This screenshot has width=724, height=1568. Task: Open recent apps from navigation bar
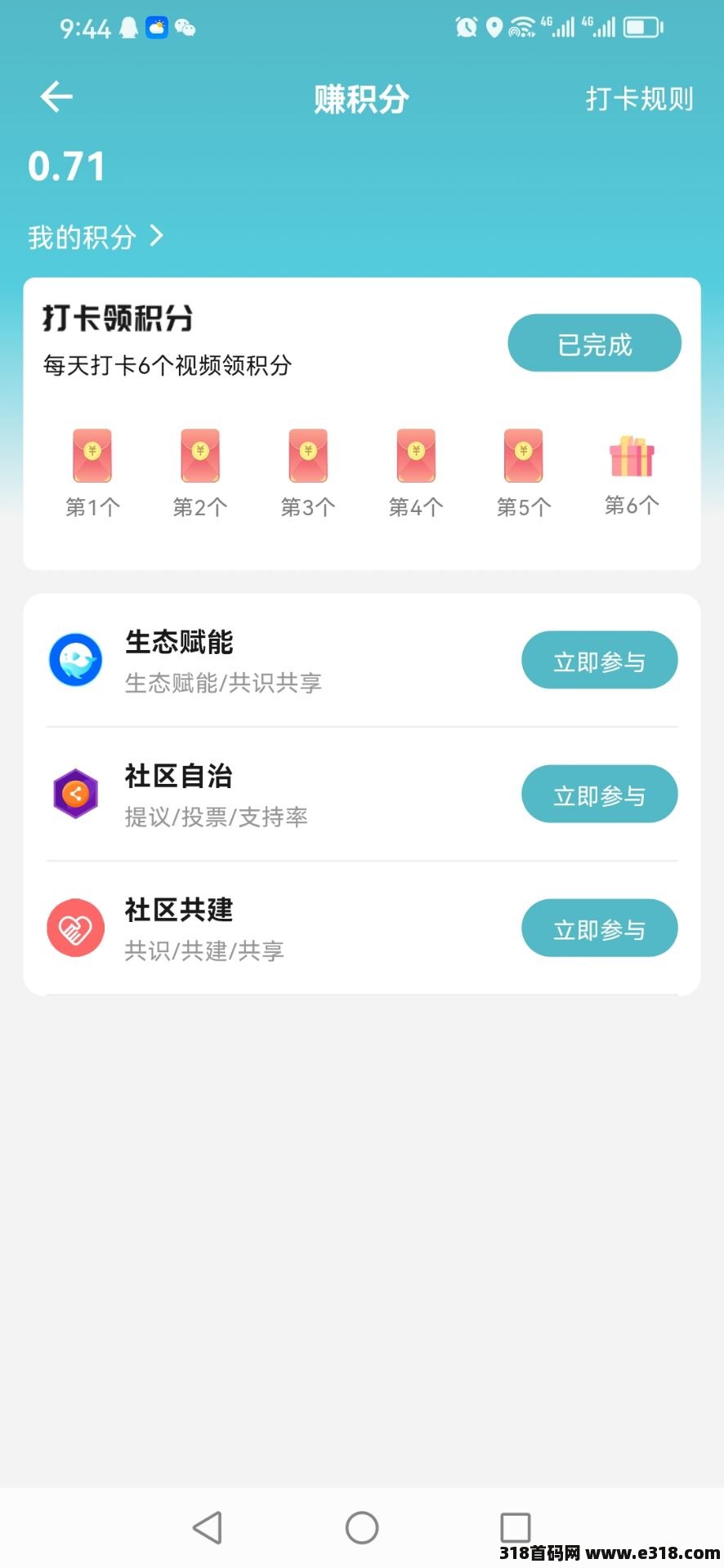[x=515, y=1526]
